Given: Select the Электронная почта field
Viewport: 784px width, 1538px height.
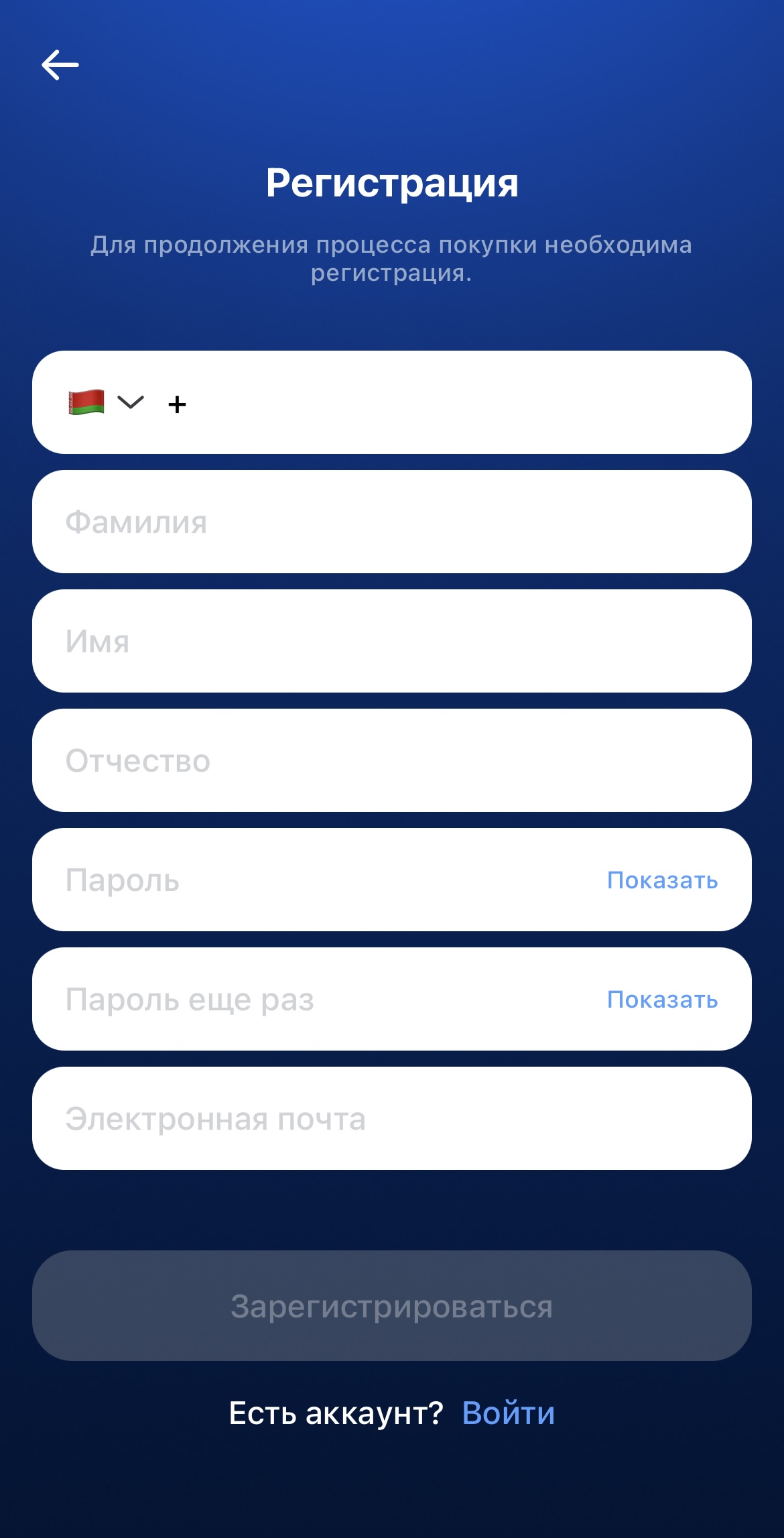Looking at the screenshot, I should click(391, 1118).
